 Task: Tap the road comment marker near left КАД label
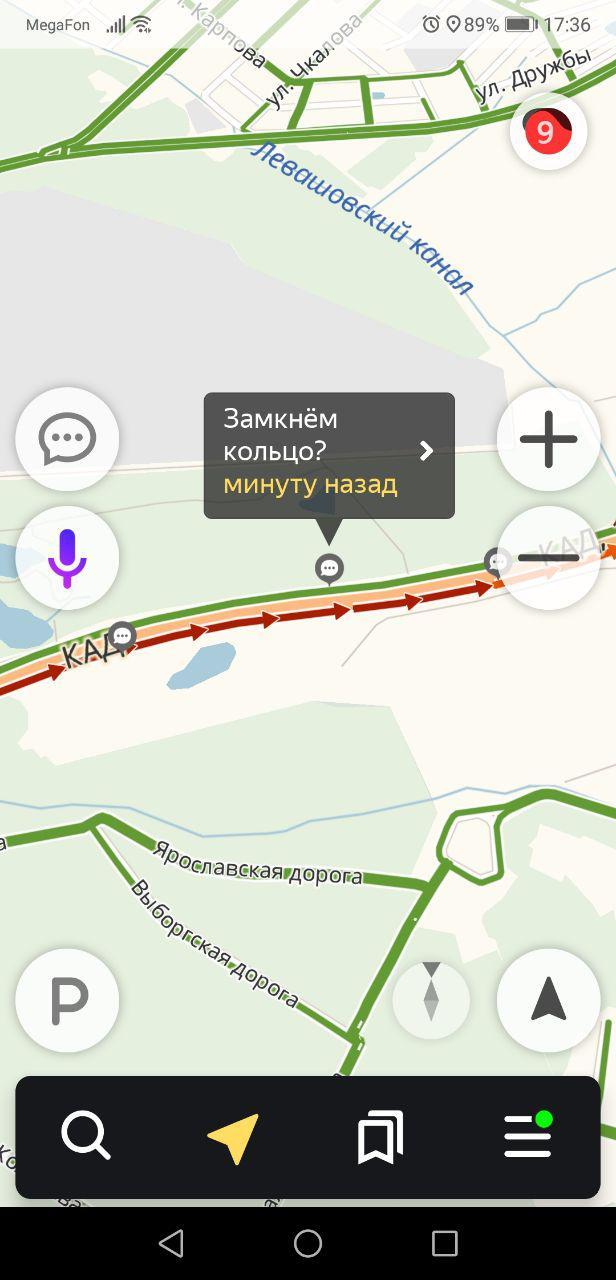122,635
